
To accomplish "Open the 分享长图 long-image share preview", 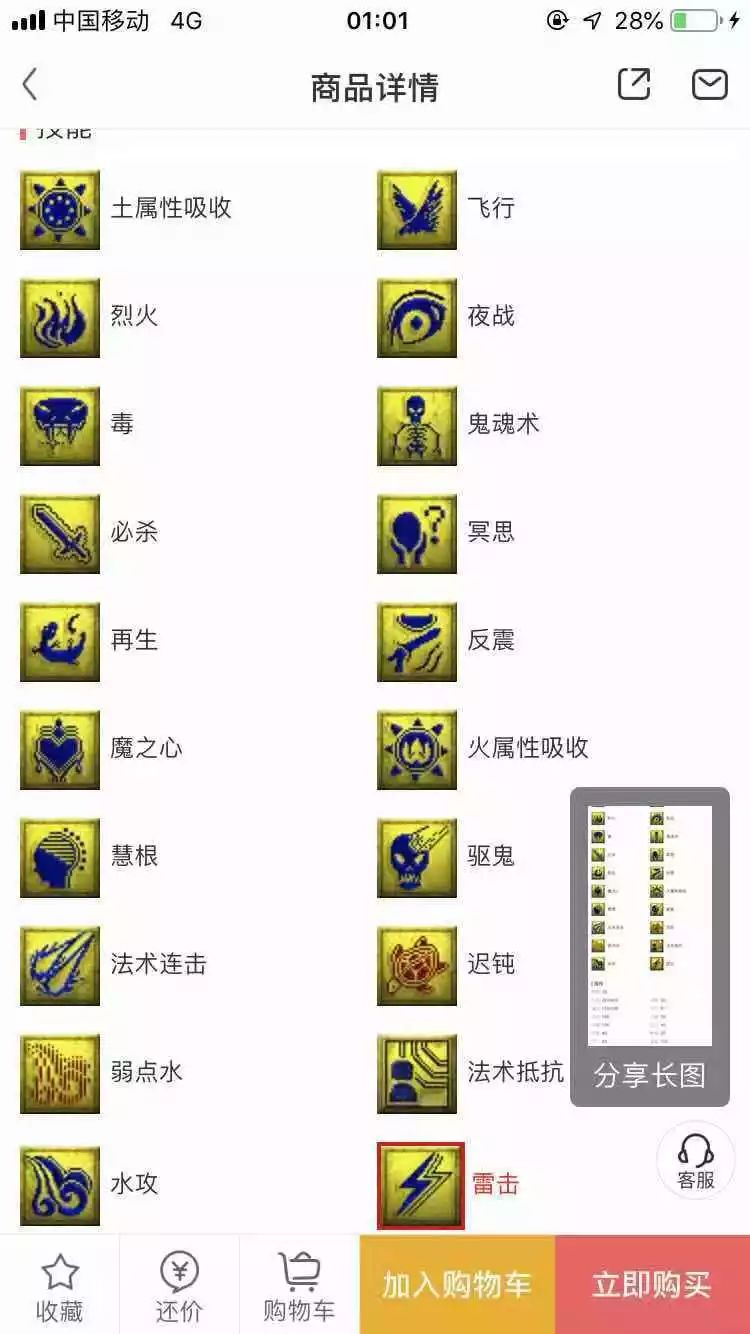I will click(x=650, y=947).
